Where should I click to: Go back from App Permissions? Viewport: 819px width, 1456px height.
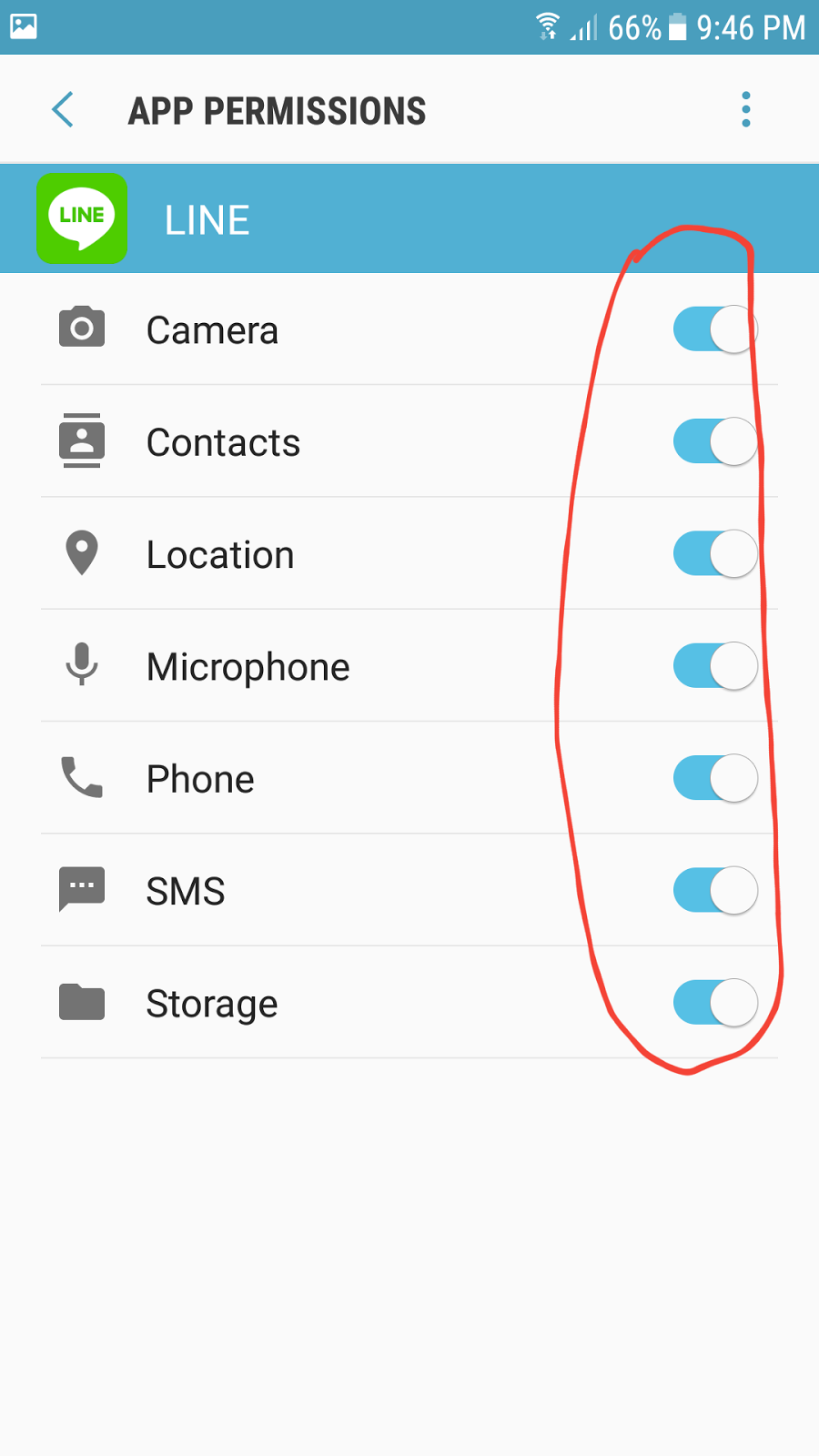tap(63, 110)
